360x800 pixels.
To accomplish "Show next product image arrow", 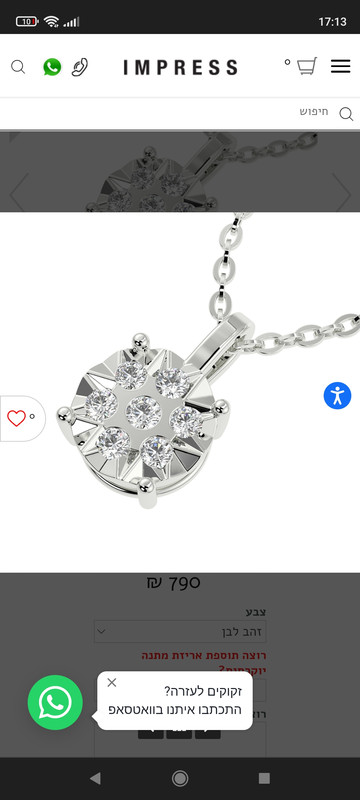I will tap(342, 192).
